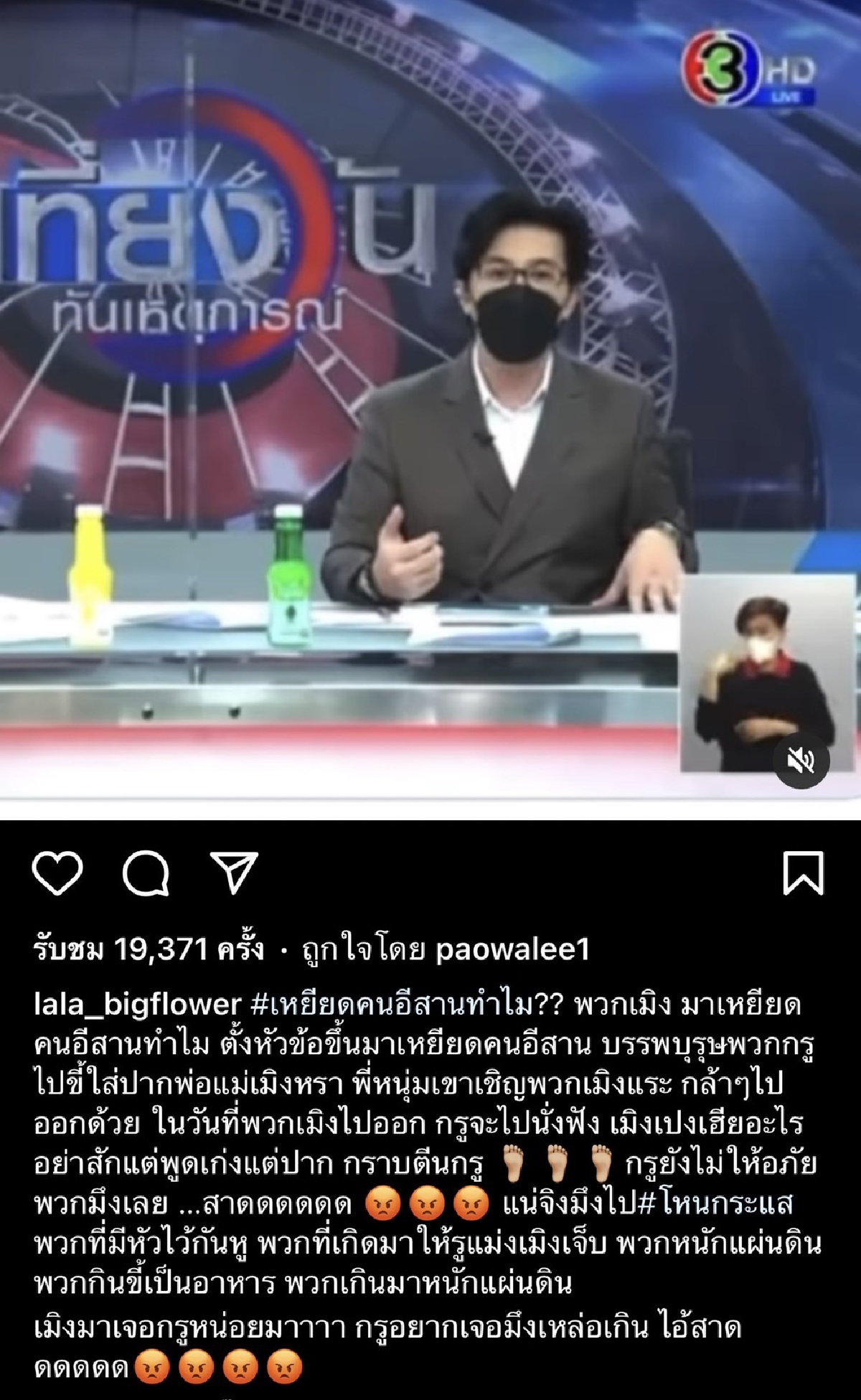
Task: Open the comments bubble icon
Action: point(146,873)
